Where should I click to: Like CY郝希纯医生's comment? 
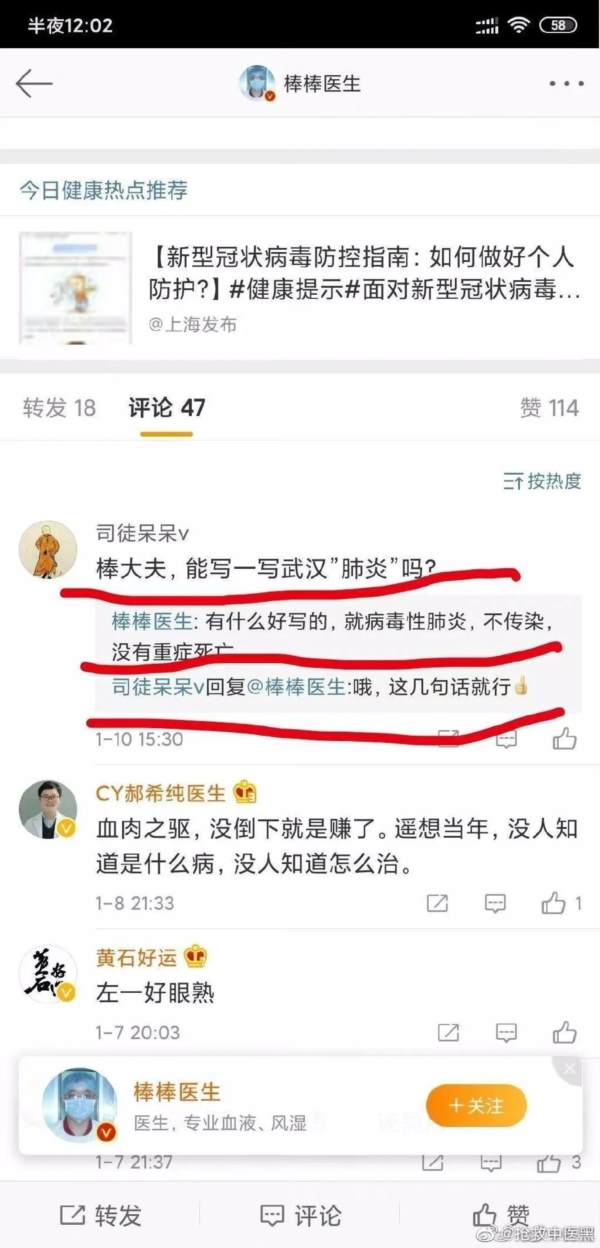tap(556, 903)
